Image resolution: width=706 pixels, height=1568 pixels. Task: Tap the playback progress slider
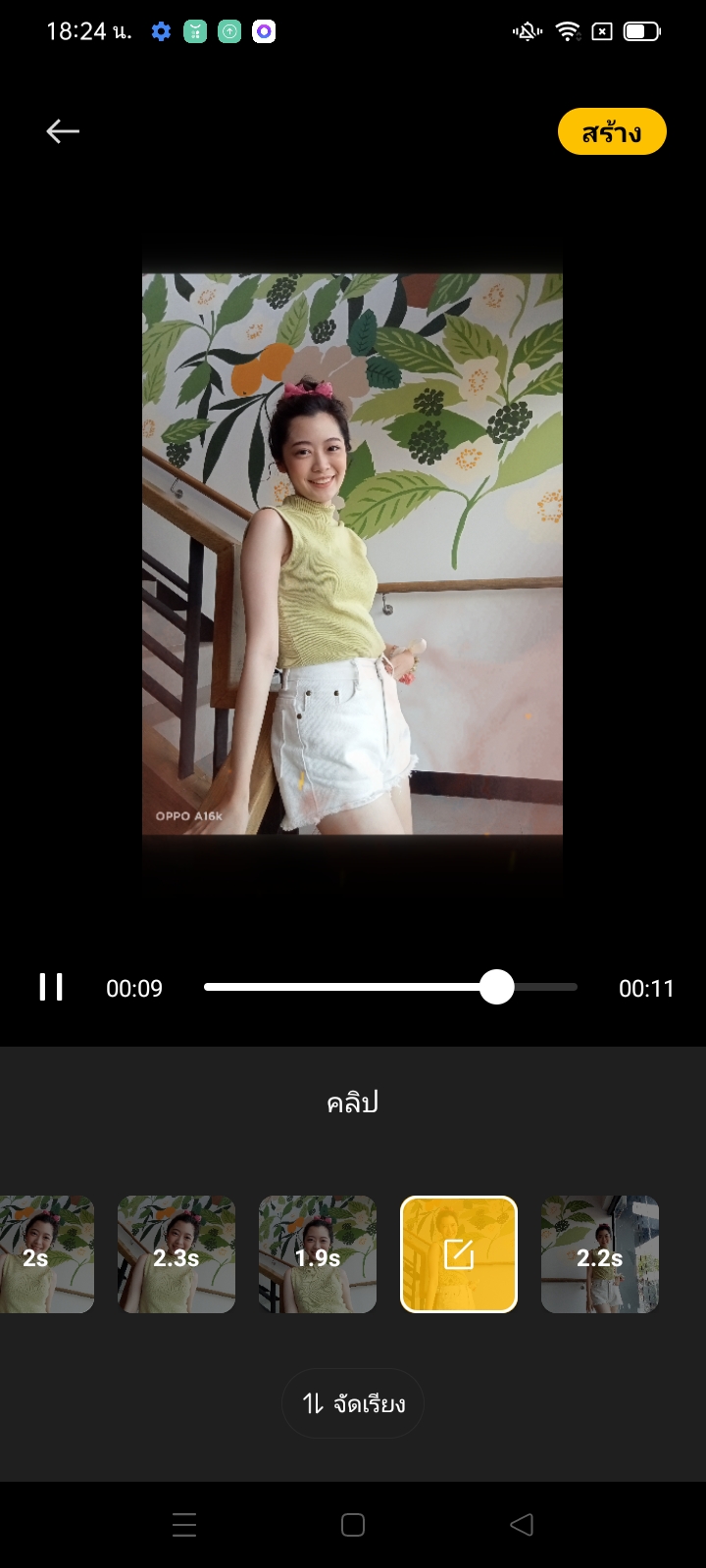[390, 988]
